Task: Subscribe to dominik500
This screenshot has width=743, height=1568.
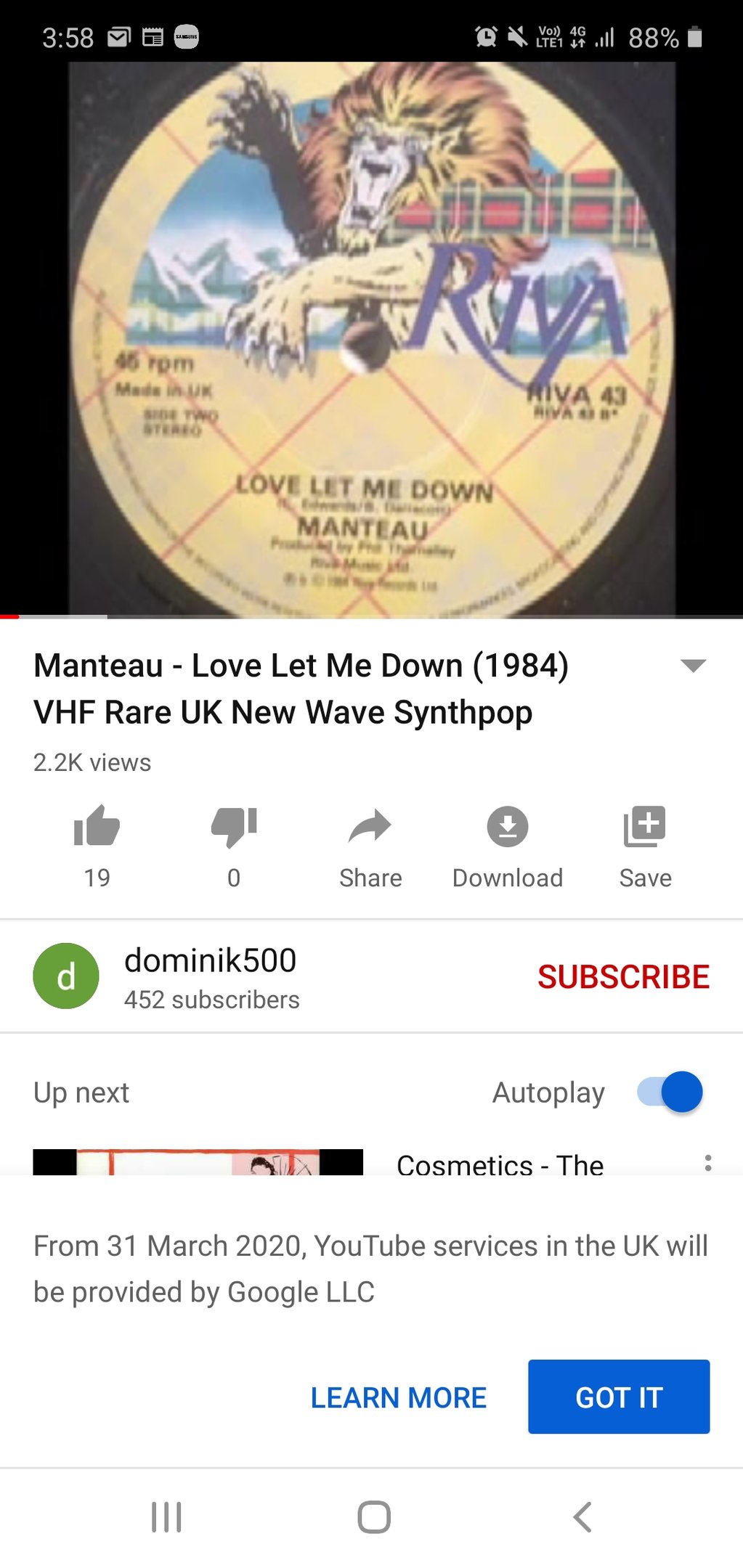Action: [x=623, y=977]
